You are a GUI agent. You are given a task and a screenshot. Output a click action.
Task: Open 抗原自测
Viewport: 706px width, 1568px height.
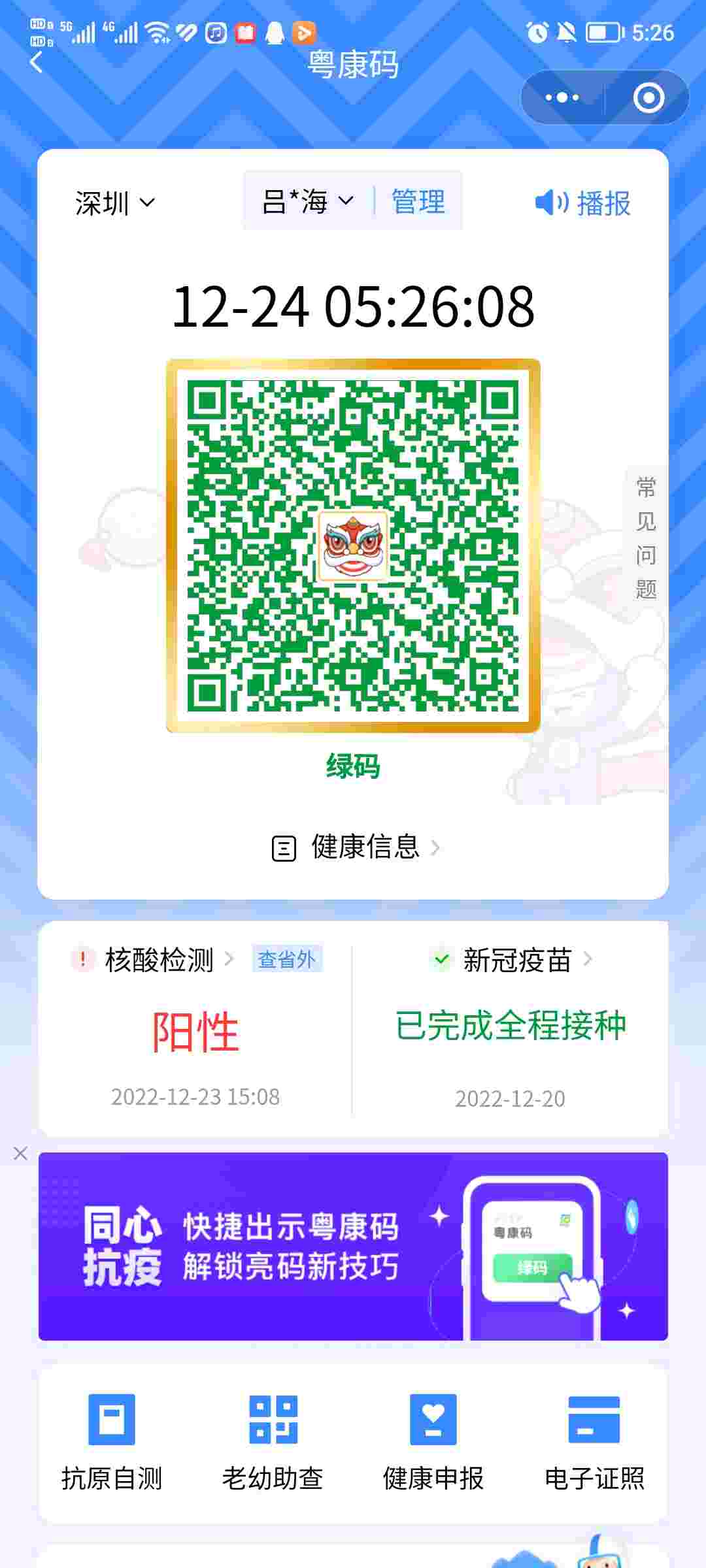tap(112, 1440)
